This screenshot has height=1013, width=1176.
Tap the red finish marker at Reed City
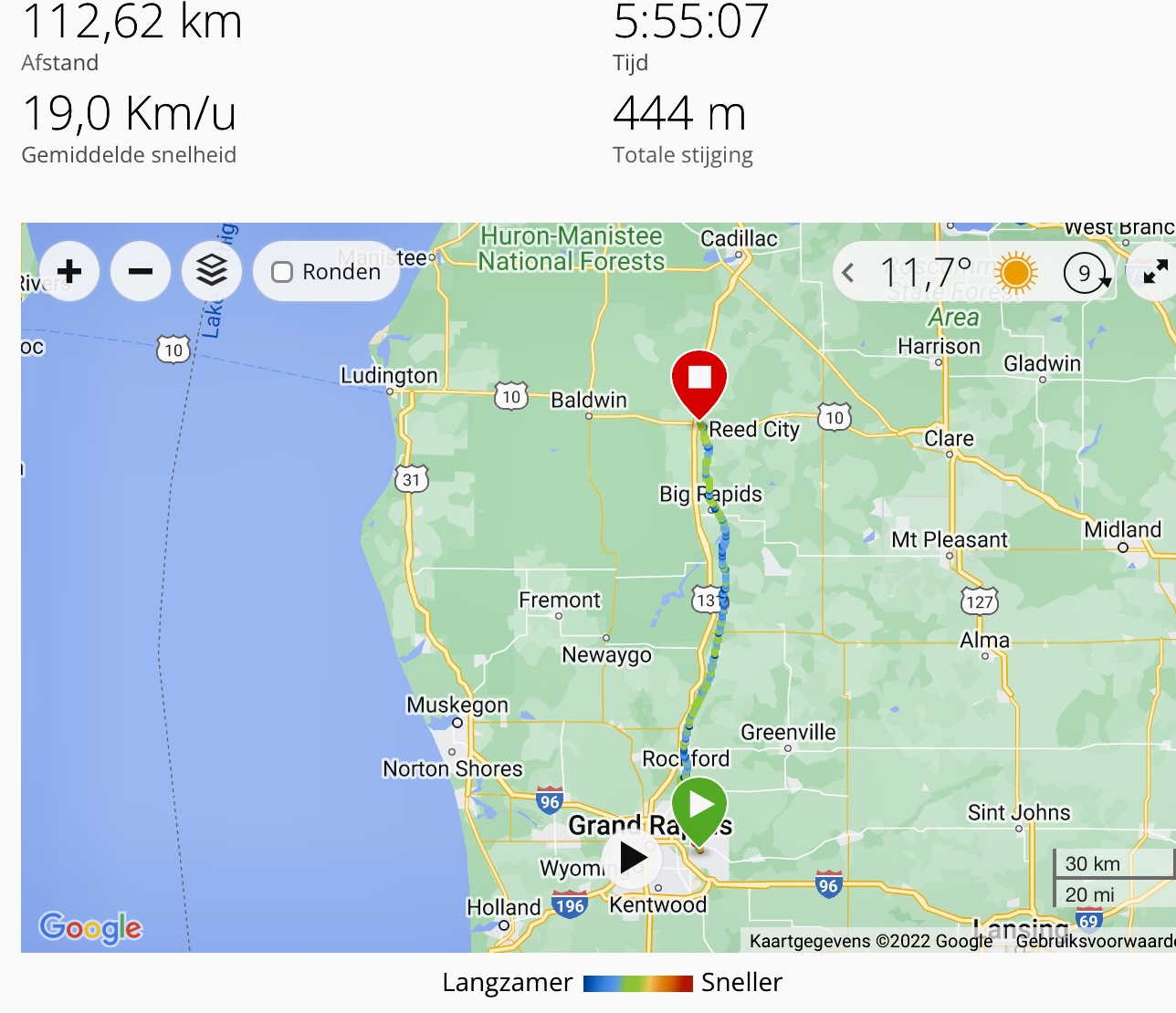click(x=699, y=380)
